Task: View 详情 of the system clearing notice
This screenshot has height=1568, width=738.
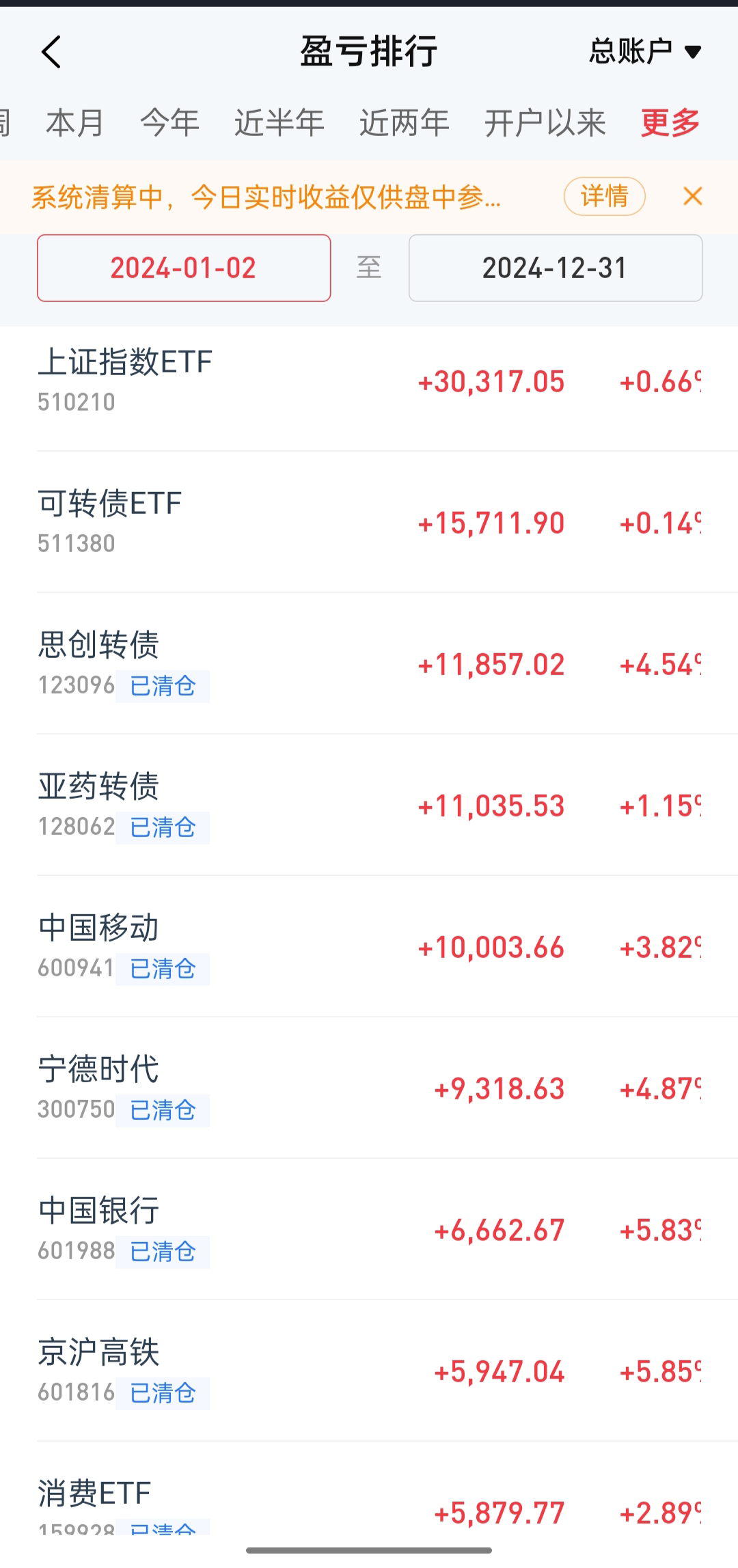Action: pyautogui.click(x=604, y=197)
